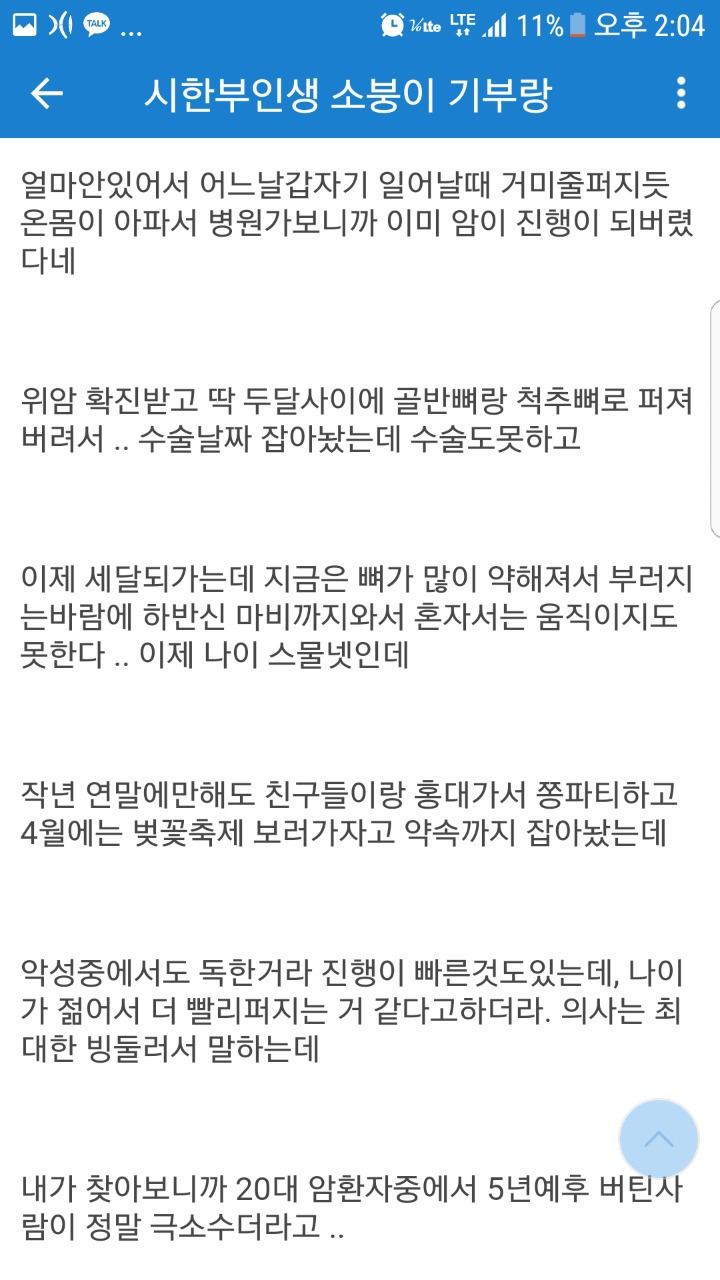Tap the scroll-to-top floating button

[x=658, y=1139]
